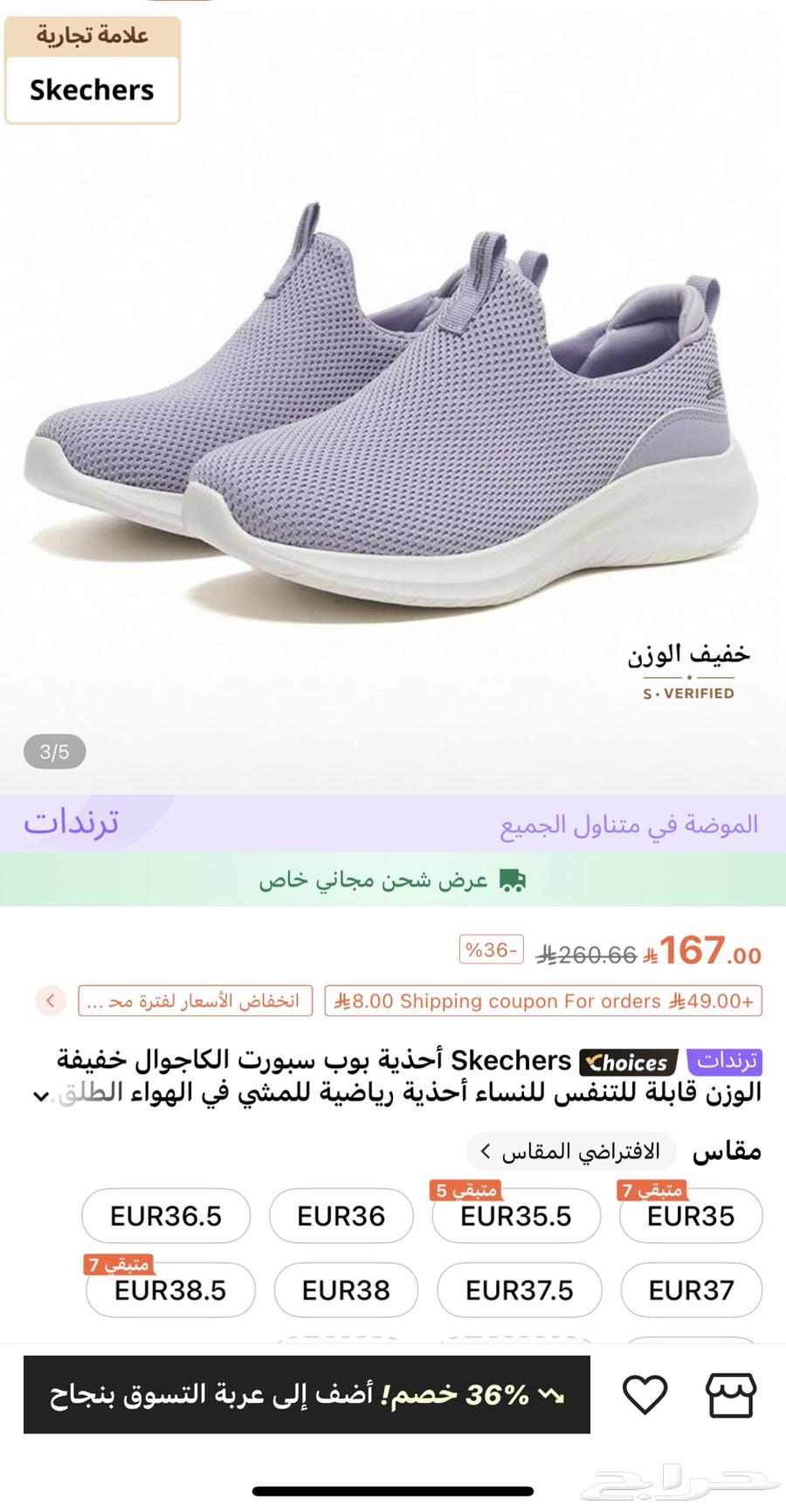This screenshot has width=786, height=1512.
Task: Click the Skechers brand label
Action: pos(91,89)
